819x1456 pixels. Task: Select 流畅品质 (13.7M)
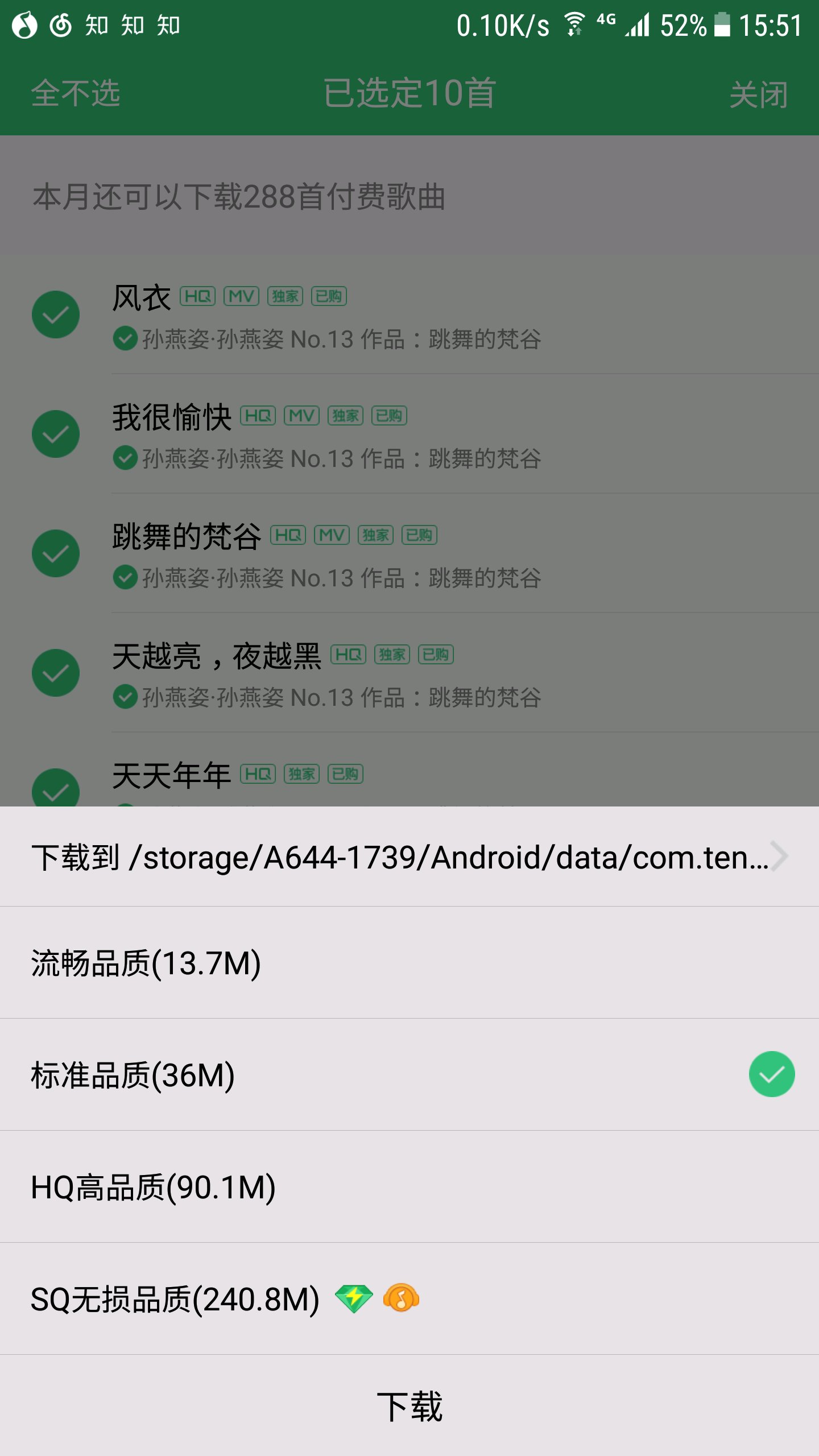(409, 963)
